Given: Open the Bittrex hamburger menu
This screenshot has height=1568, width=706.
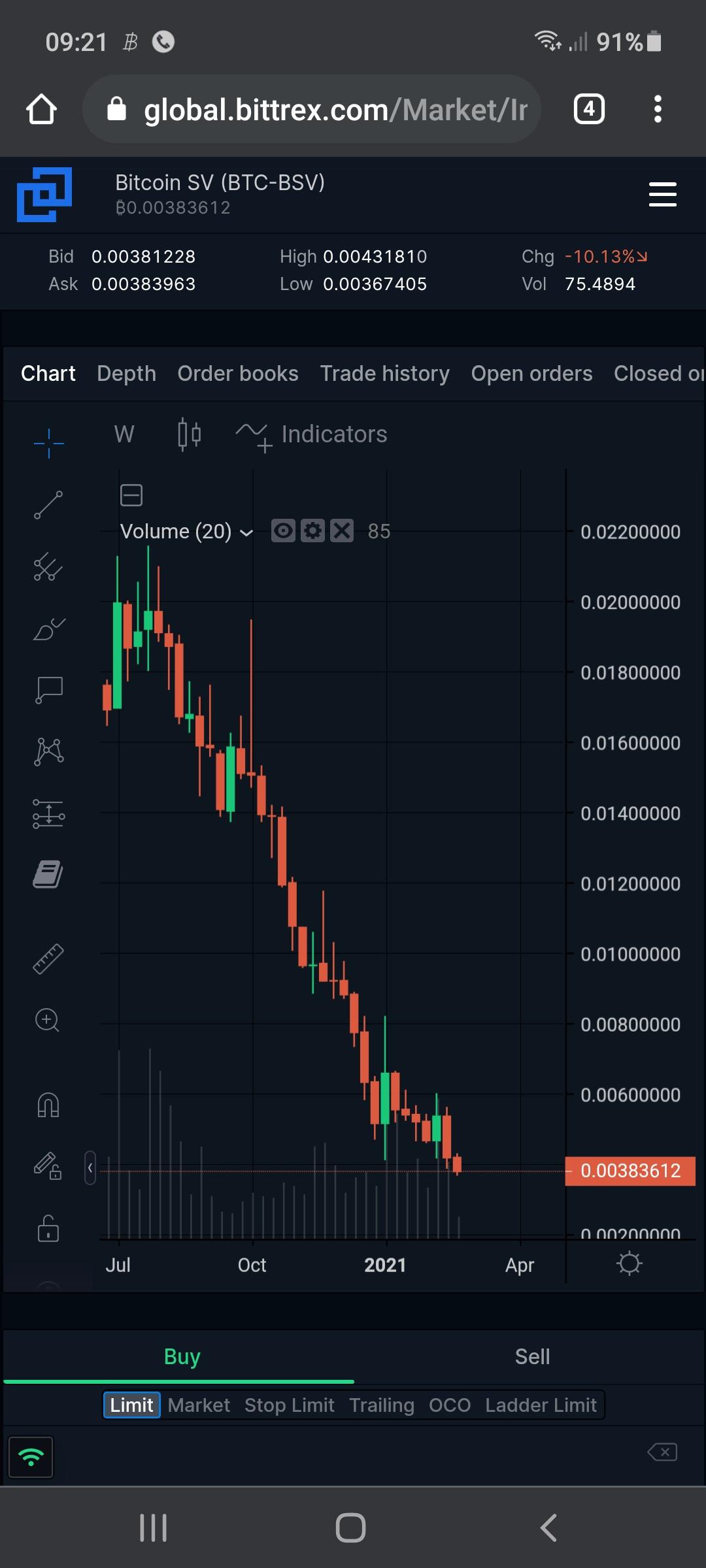Looking at the screenshot, I should point(662,195).
